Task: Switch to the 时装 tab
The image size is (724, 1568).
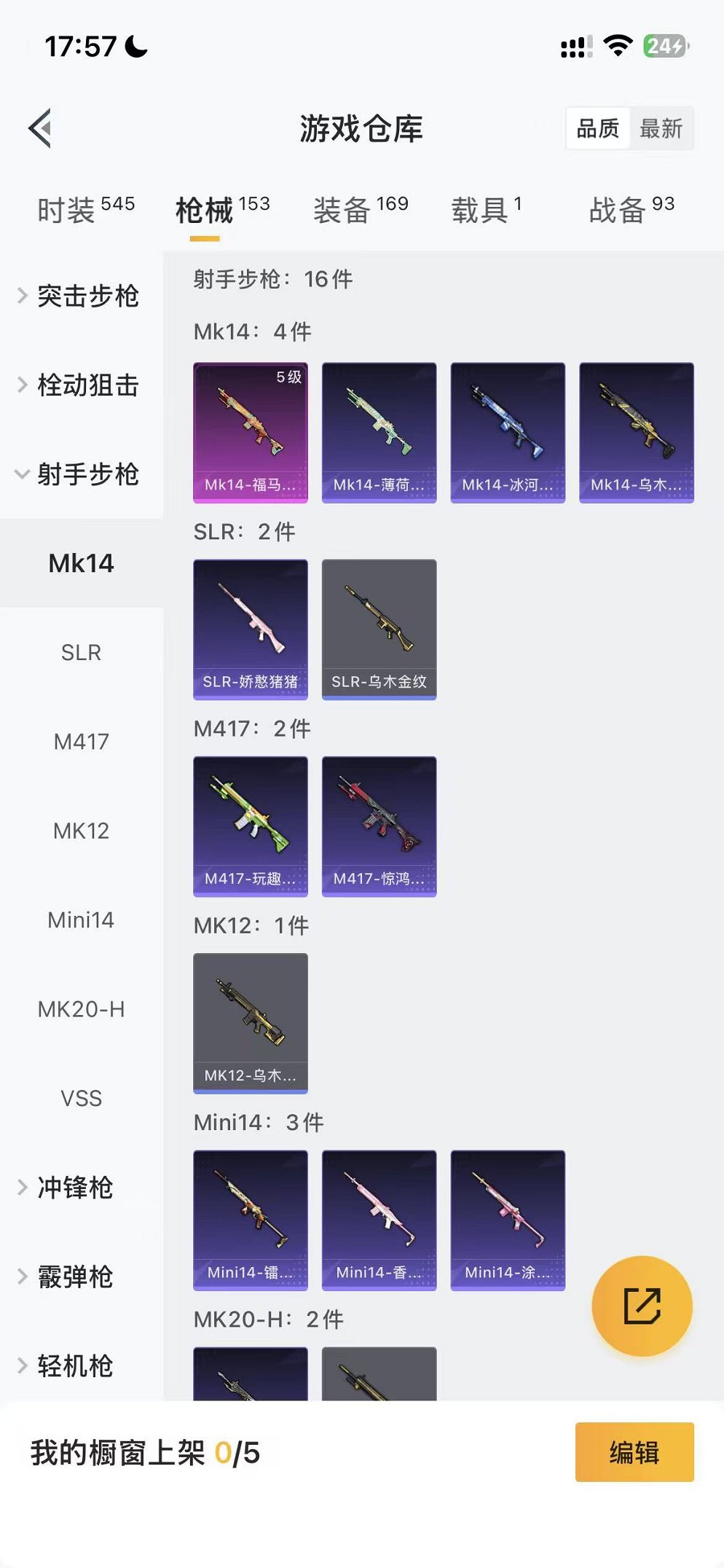Action: coord(85,210)
